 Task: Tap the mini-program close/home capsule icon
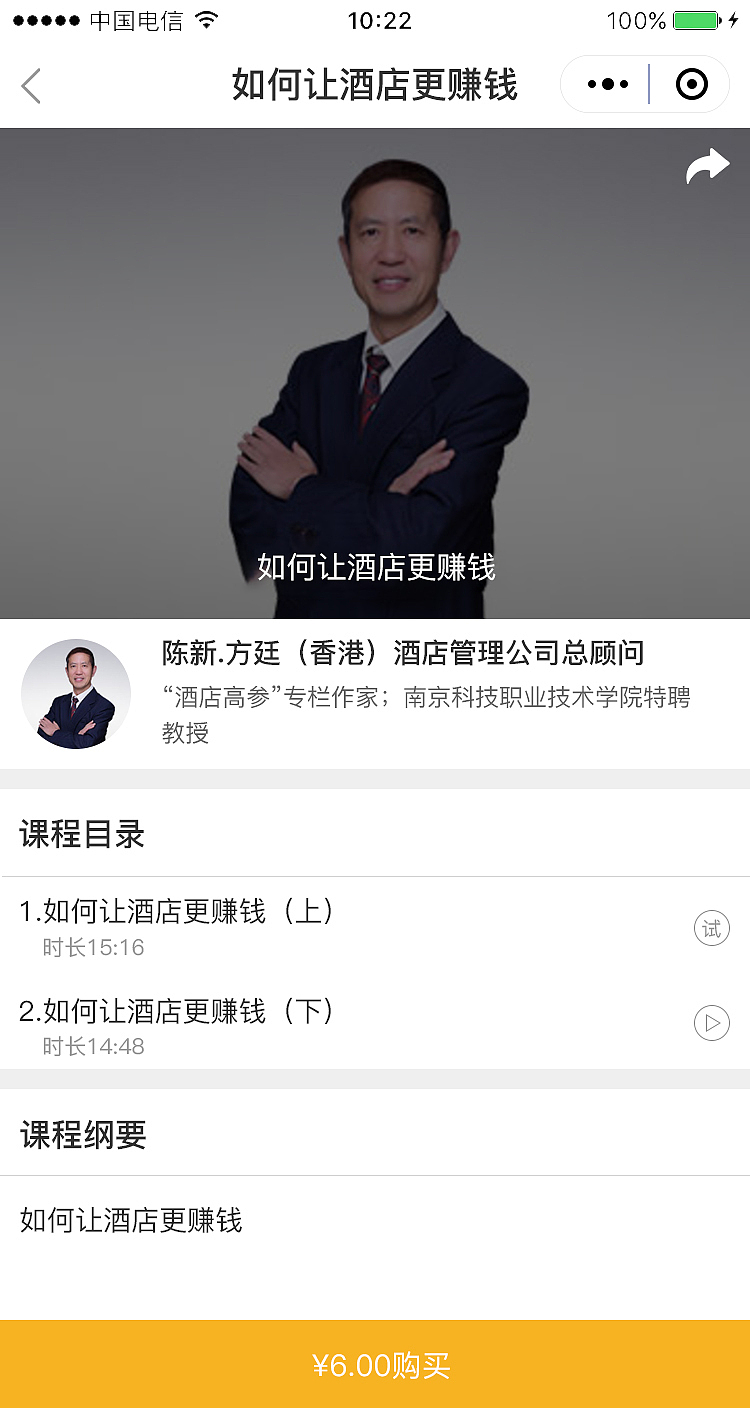click(x=690, y=85)
